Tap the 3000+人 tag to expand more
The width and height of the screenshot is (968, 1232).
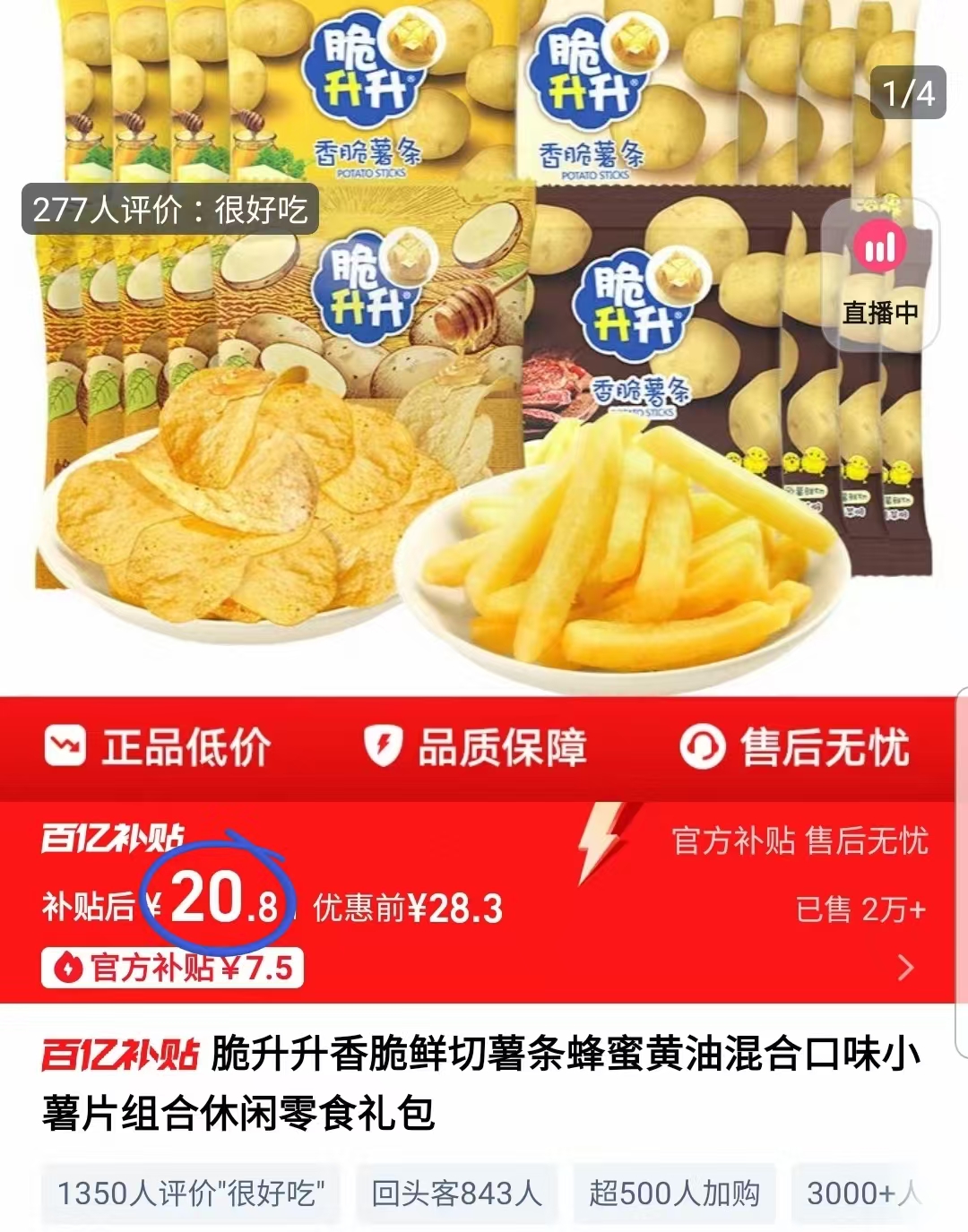pos(867,1192)
